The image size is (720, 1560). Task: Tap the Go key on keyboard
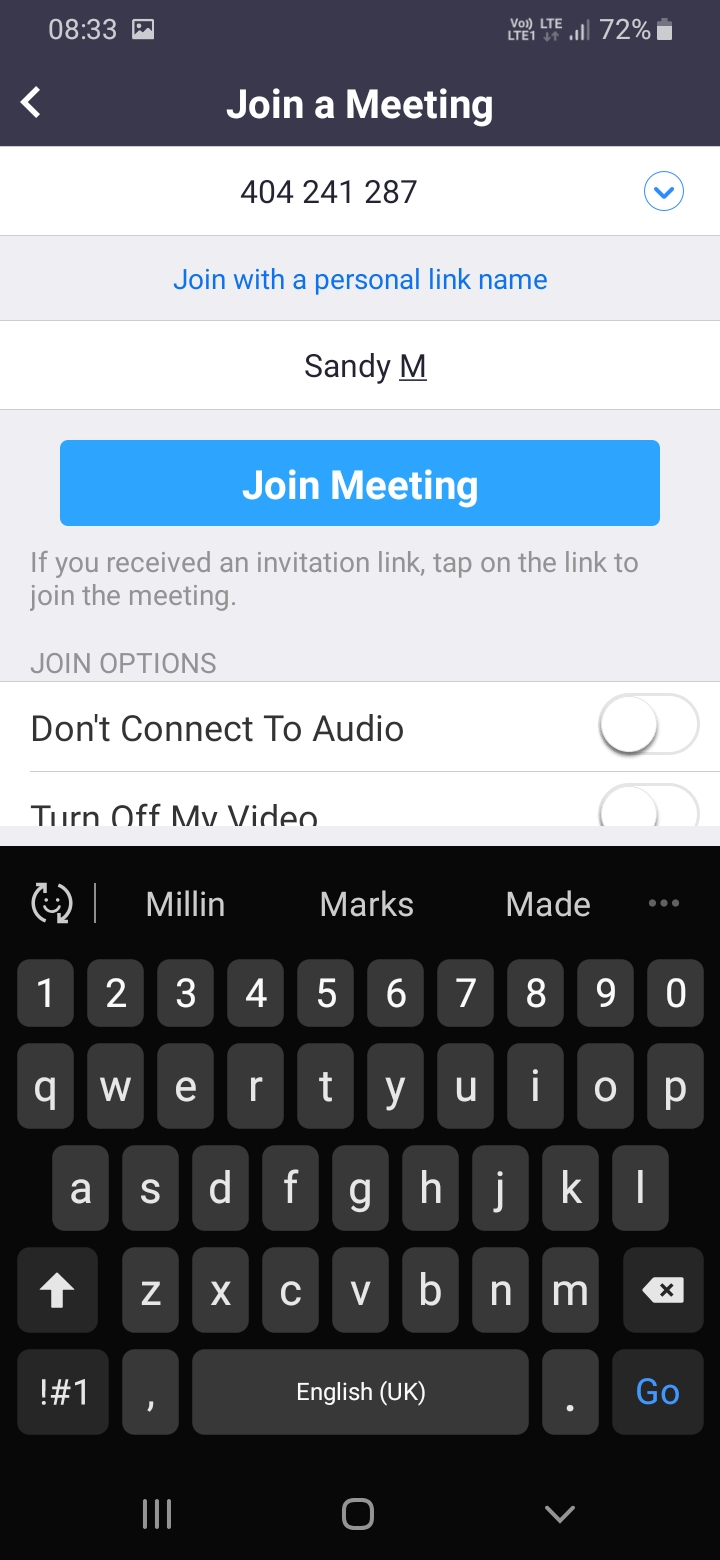pyautogui.click(x=657, y=1392)
